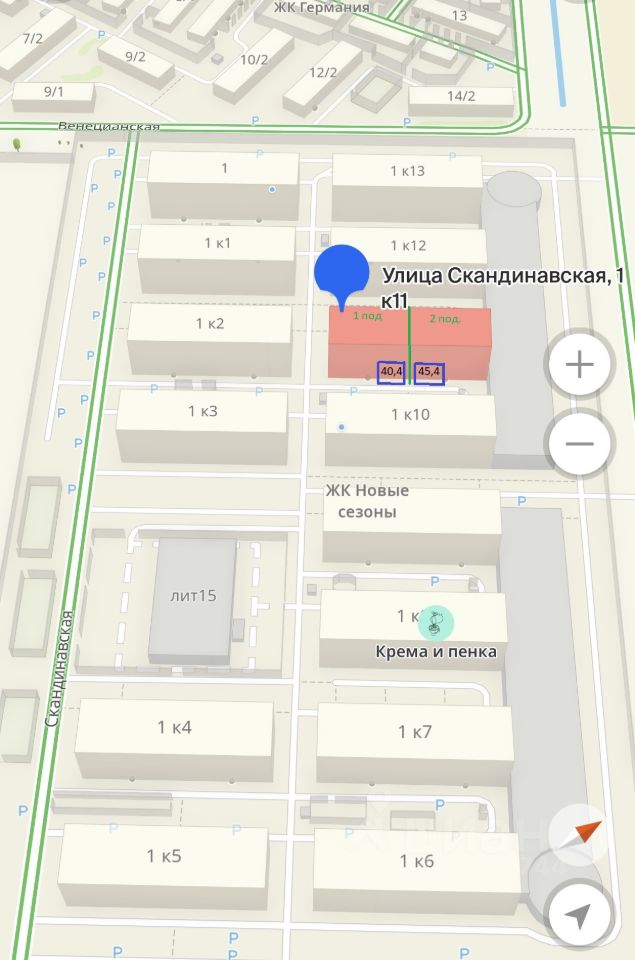The width and height of the screenshot is (635, 960).
Task: Open the Крема и пенка place marker
Action: pos(436,622)
